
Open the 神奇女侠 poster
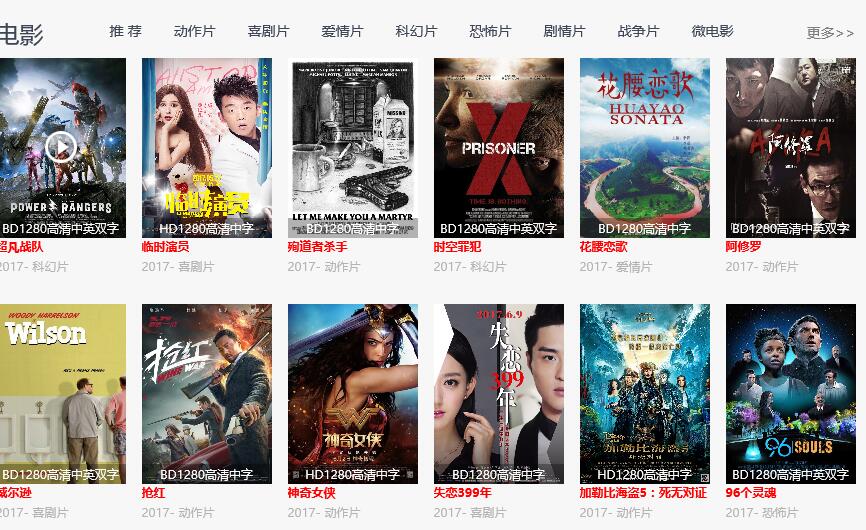coord(353,393)
